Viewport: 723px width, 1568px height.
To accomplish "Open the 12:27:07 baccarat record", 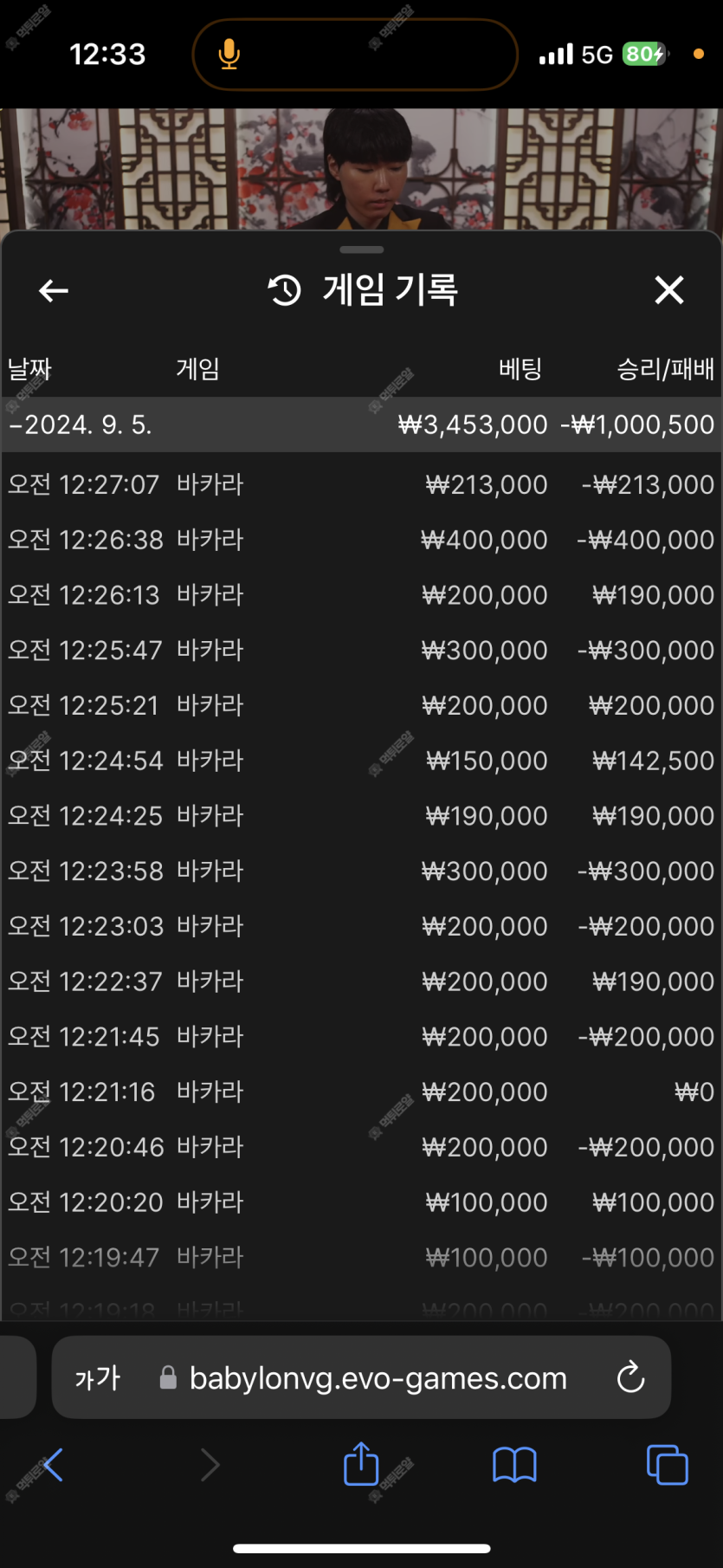I will pyautogui.click(x=362, y=484).
